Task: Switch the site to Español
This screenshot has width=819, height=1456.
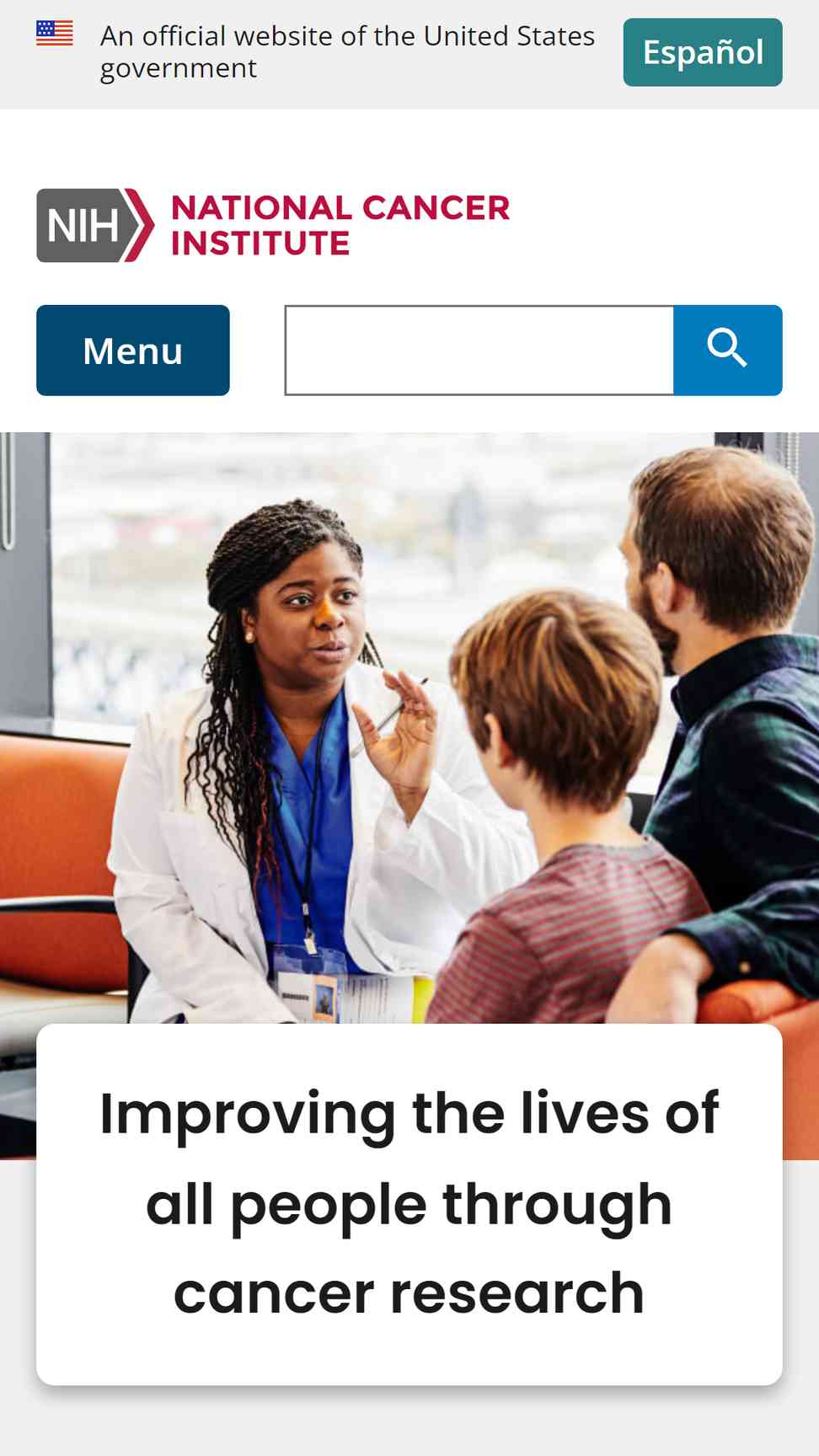Action: pyautogui.click(x=703, y=52)
